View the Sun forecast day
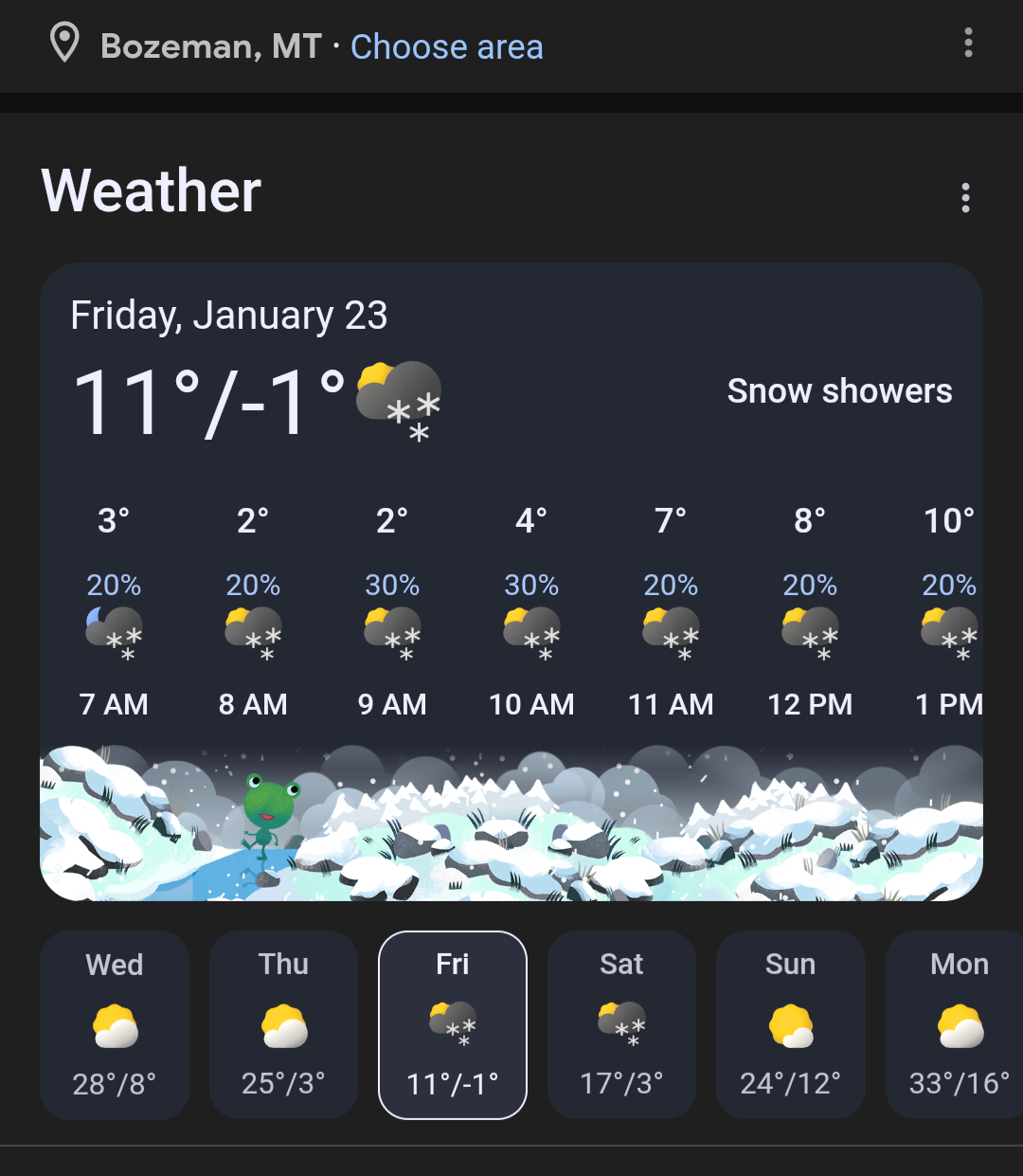Viewport: 1023px width, 1176px height. click(x=790, y=1024)
